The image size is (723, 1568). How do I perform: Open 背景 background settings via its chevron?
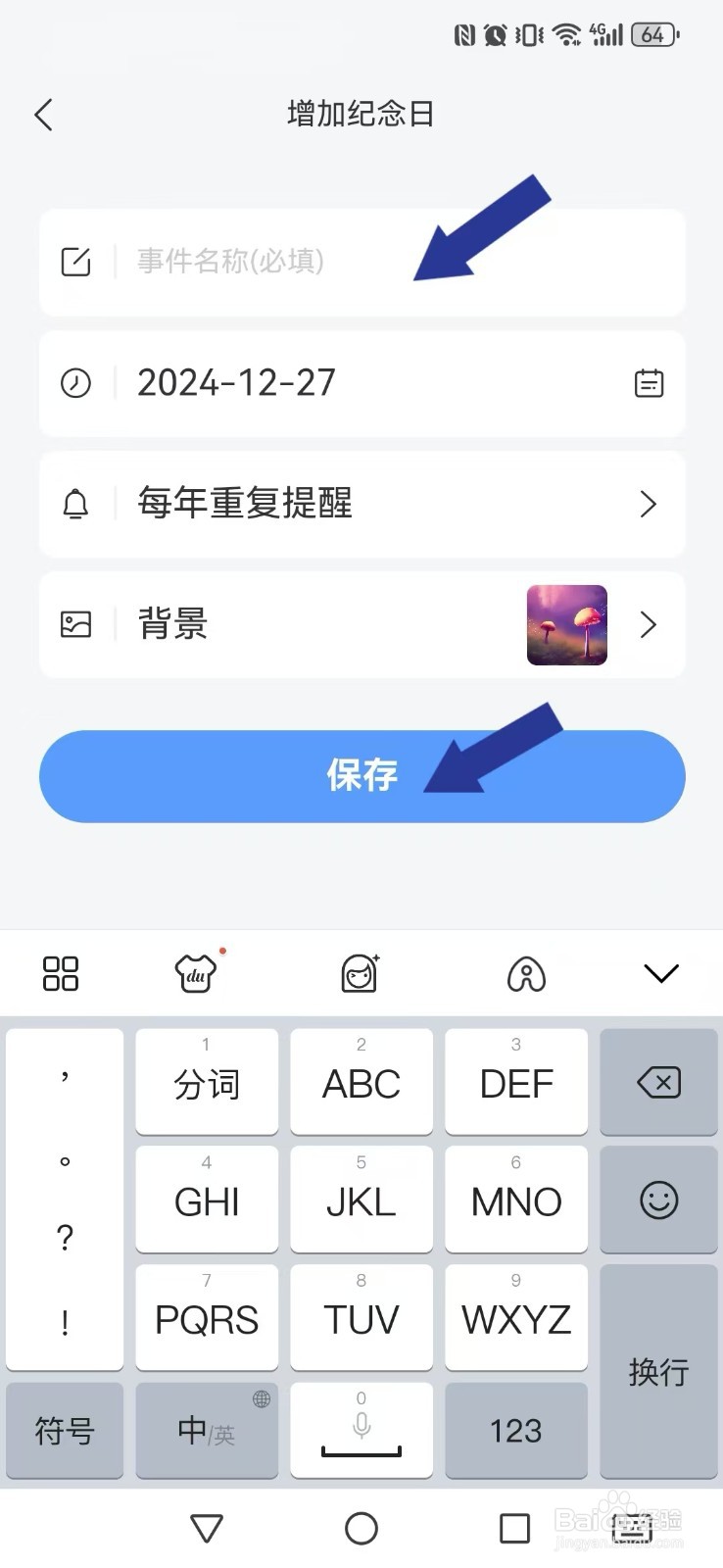648,625
